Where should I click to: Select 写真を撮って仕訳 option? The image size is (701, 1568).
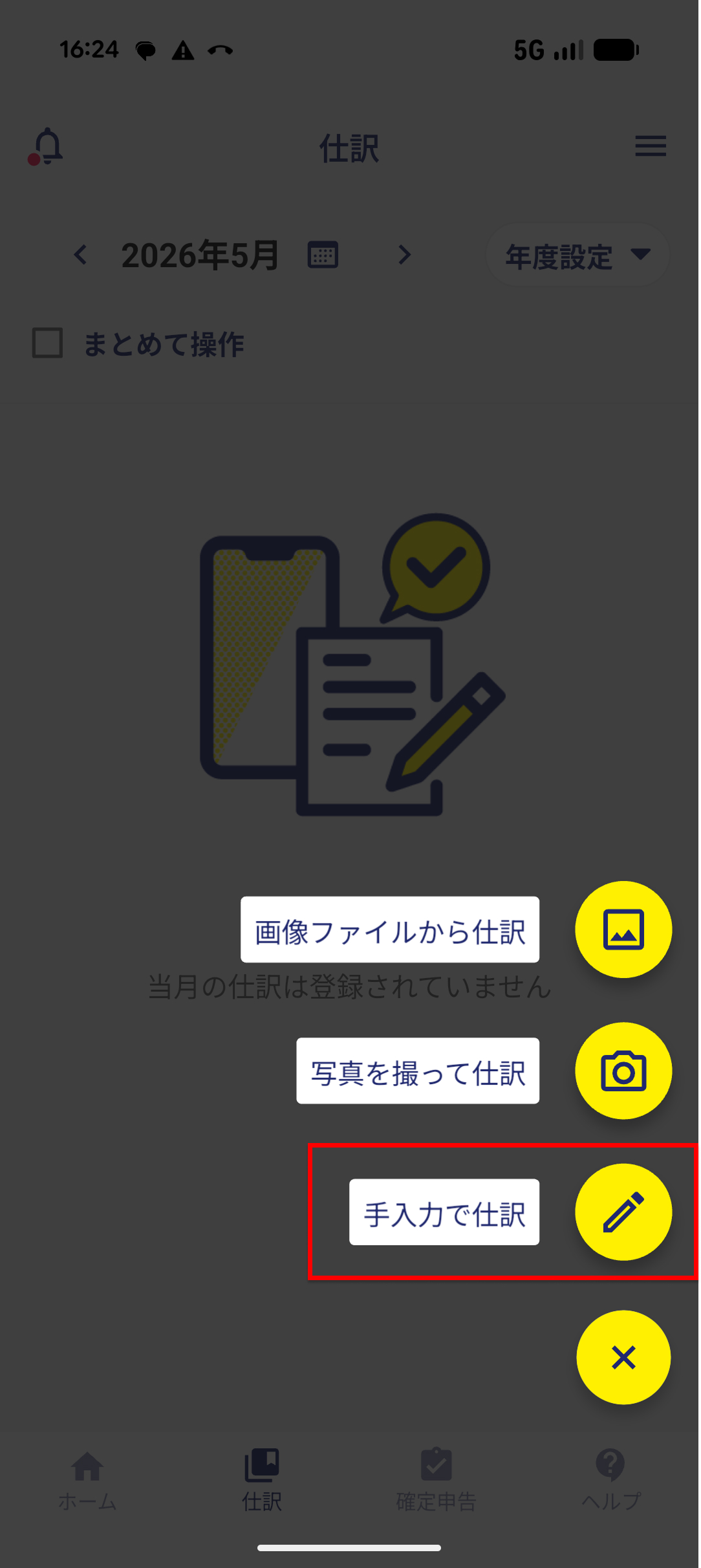click(418, 1071)
